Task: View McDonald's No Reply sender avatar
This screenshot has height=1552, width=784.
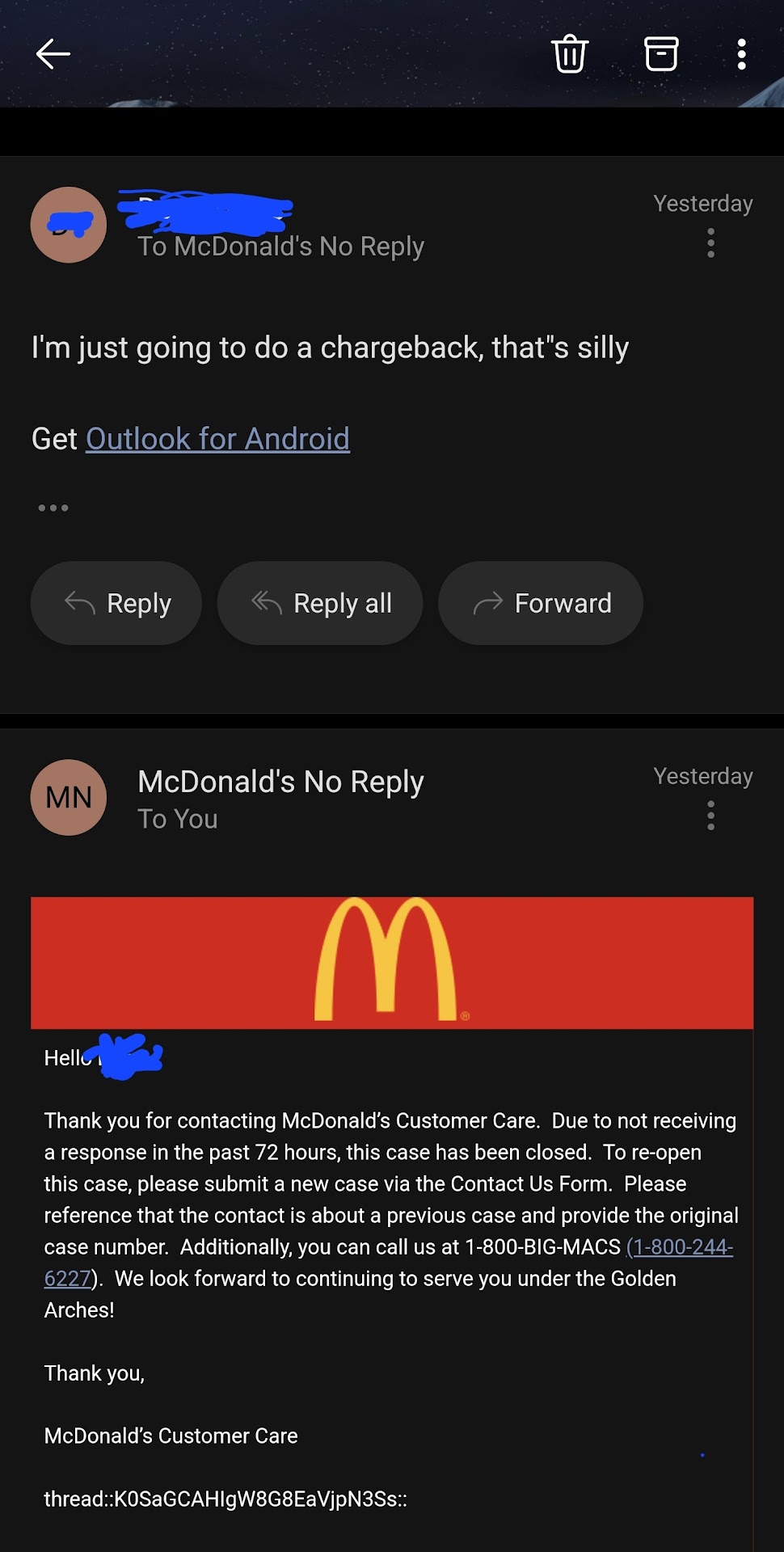Action: 69,797
